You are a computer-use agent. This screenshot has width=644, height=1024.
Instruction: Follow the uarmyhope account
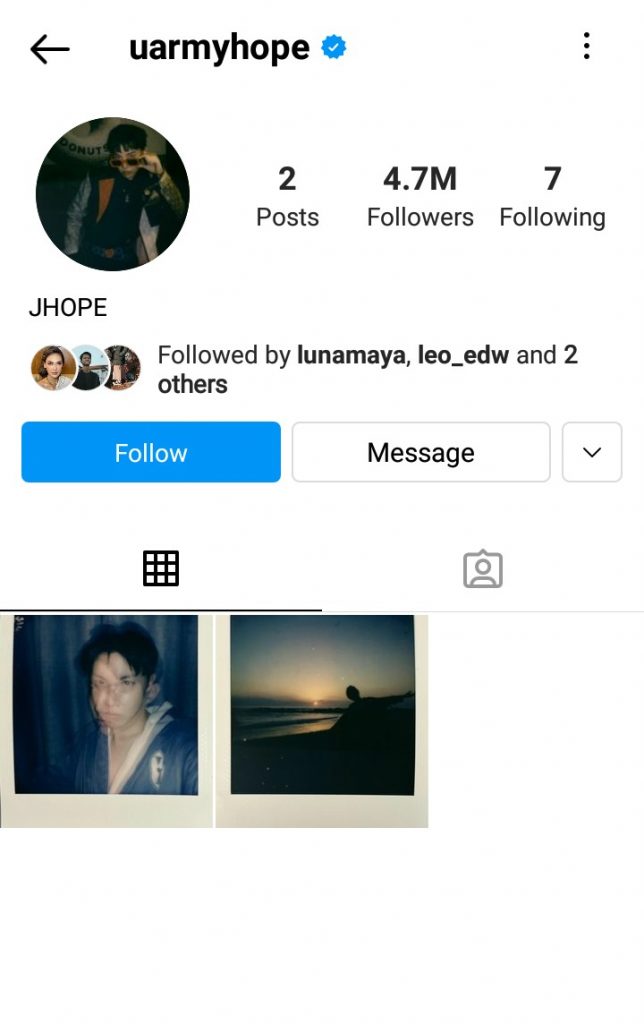tap(151, 452)
